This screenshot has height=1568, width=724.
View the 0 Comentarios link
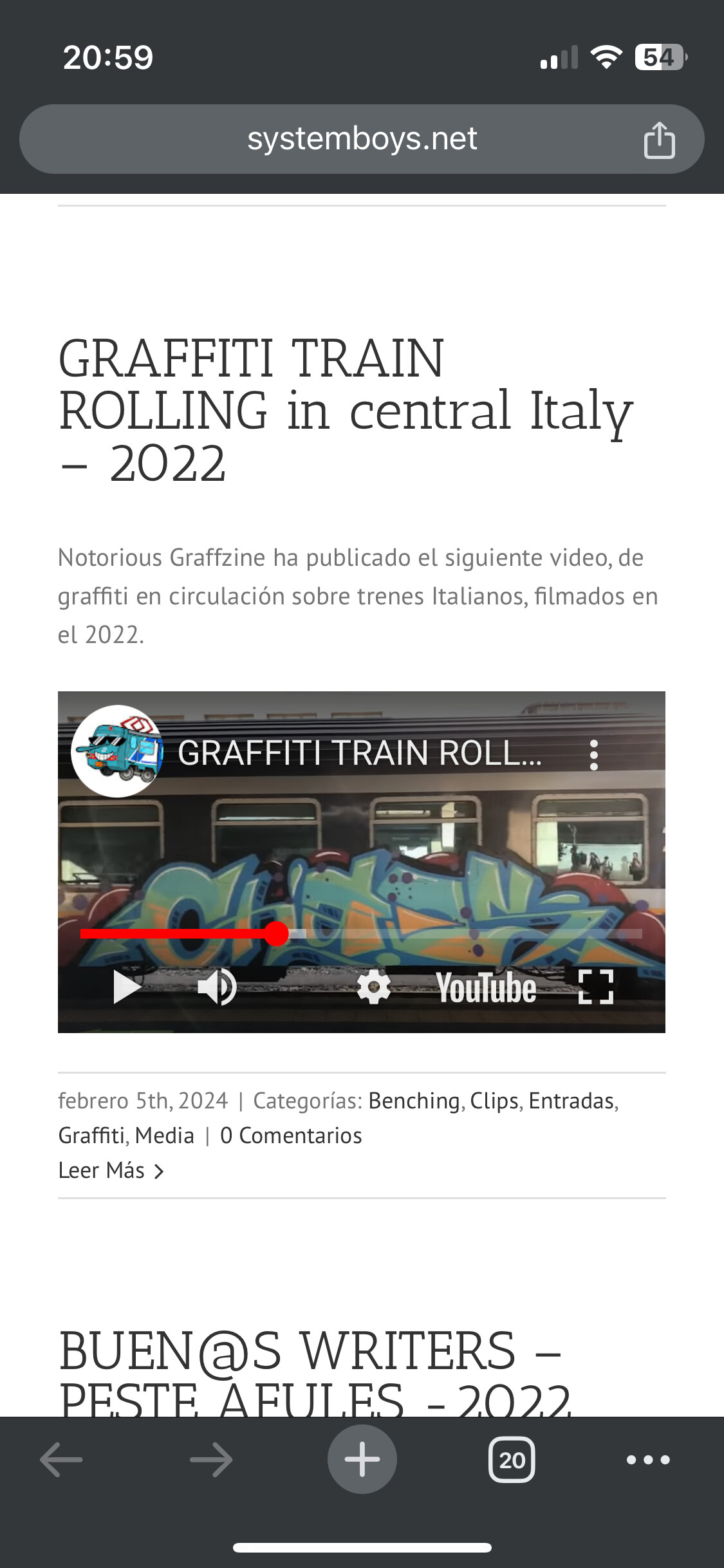291,1135
